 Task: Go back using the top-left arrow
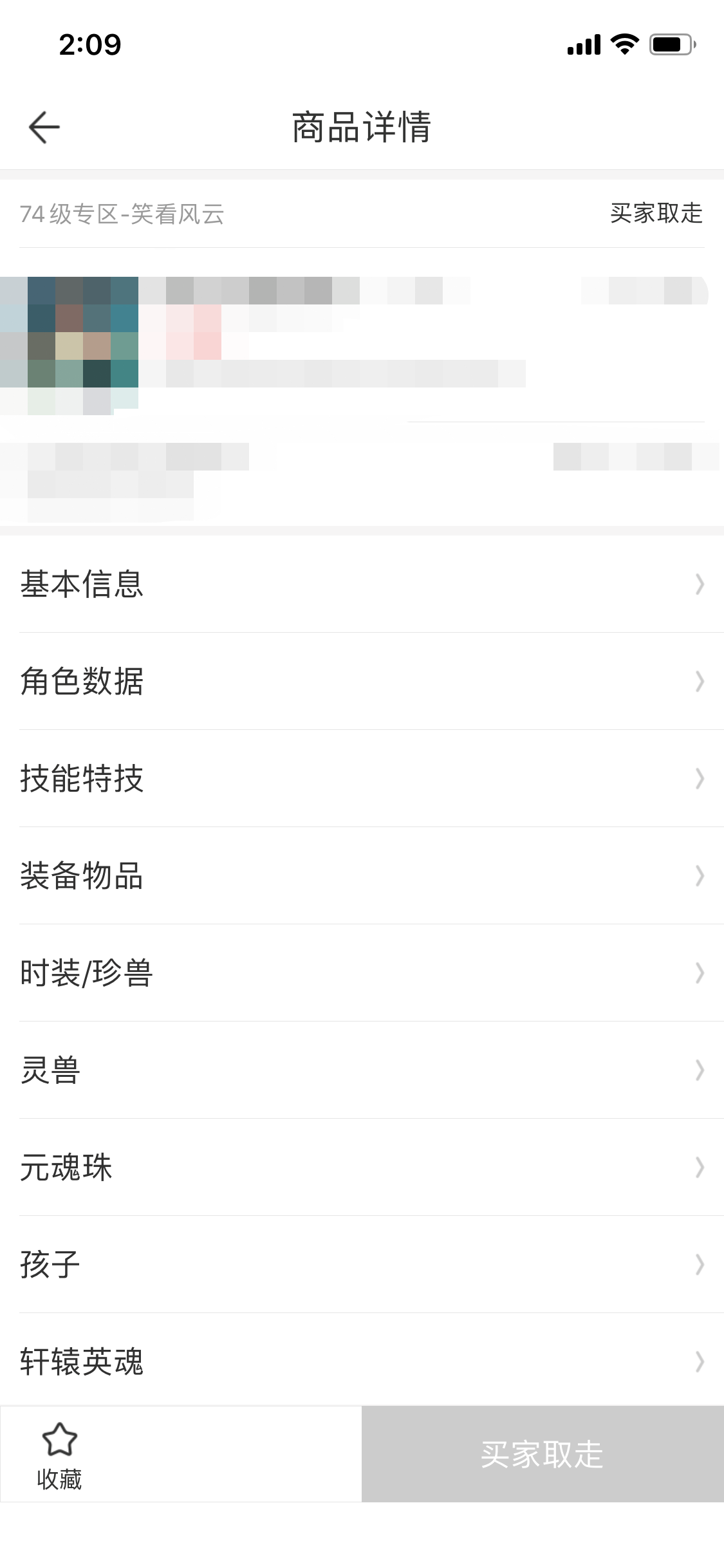(x=44, y=127)
